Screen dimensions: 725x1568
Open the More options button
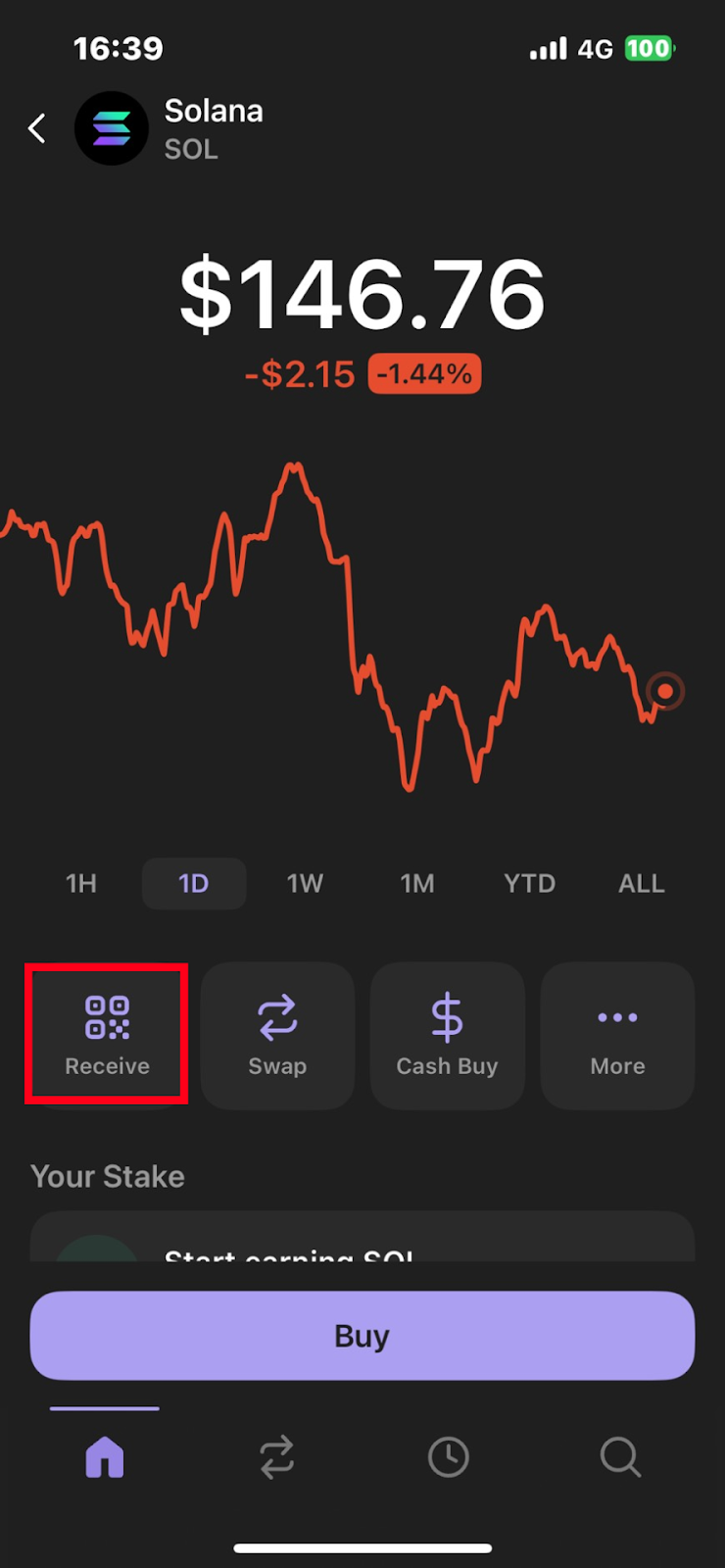pos(617,1035)
